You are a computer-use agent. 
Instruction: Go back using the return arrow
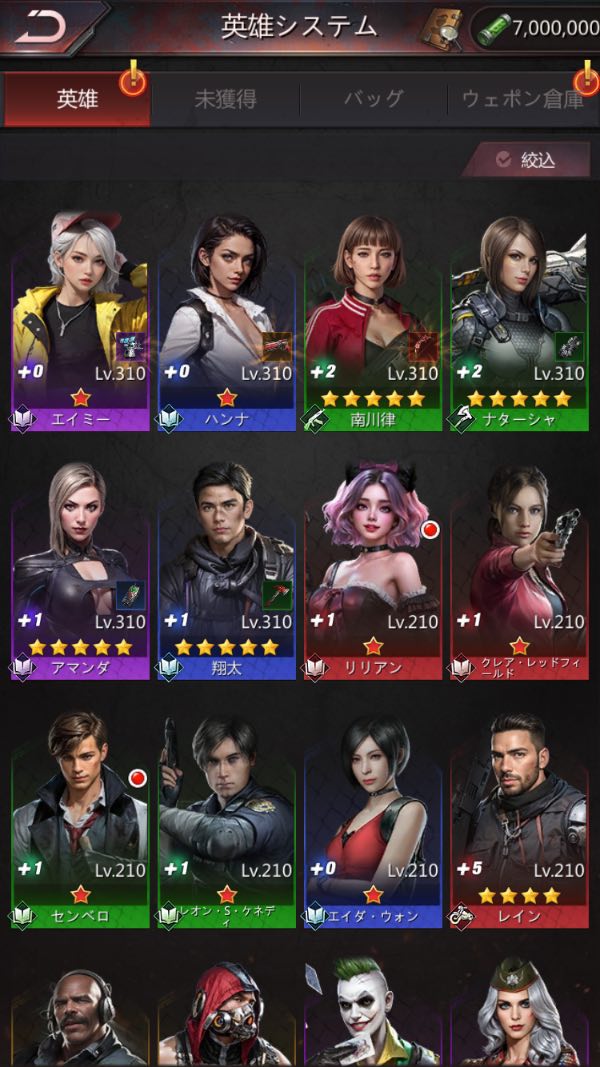click(42, 26)
